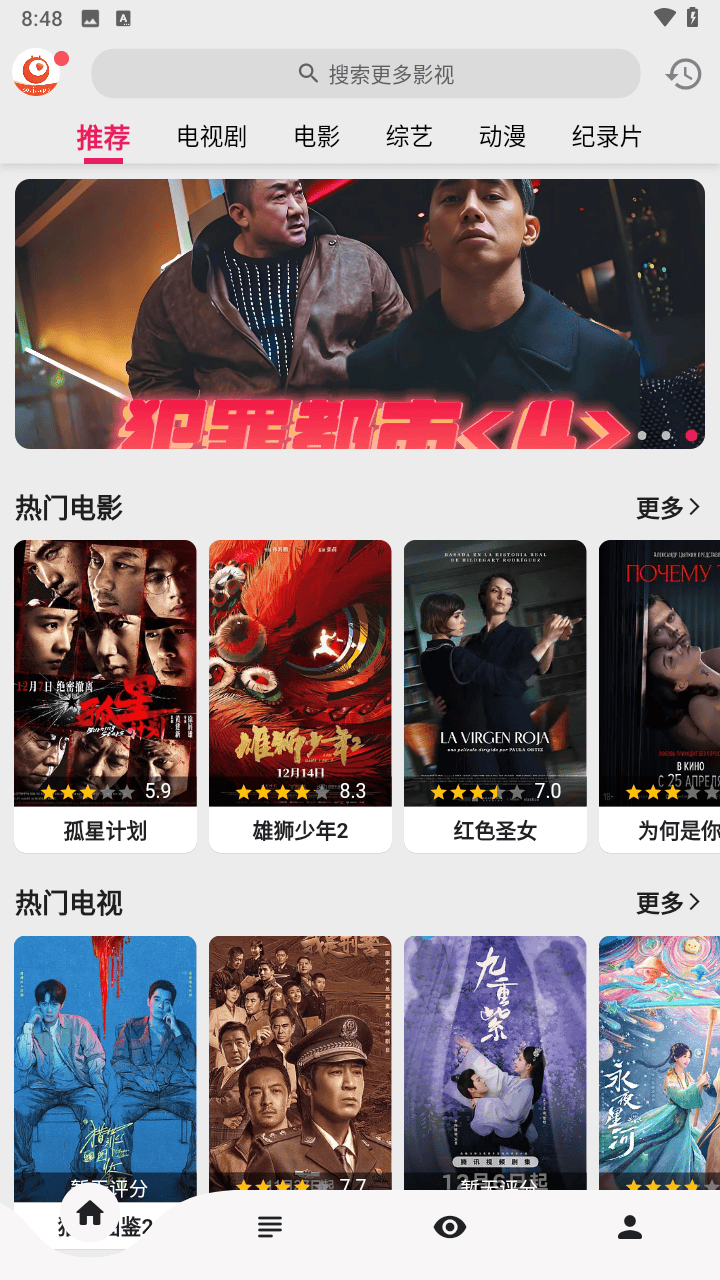The height and width of the screenshot is (1280, 720).
Task: Switch to the 电视剧 tab
Action: click(211, 136)
